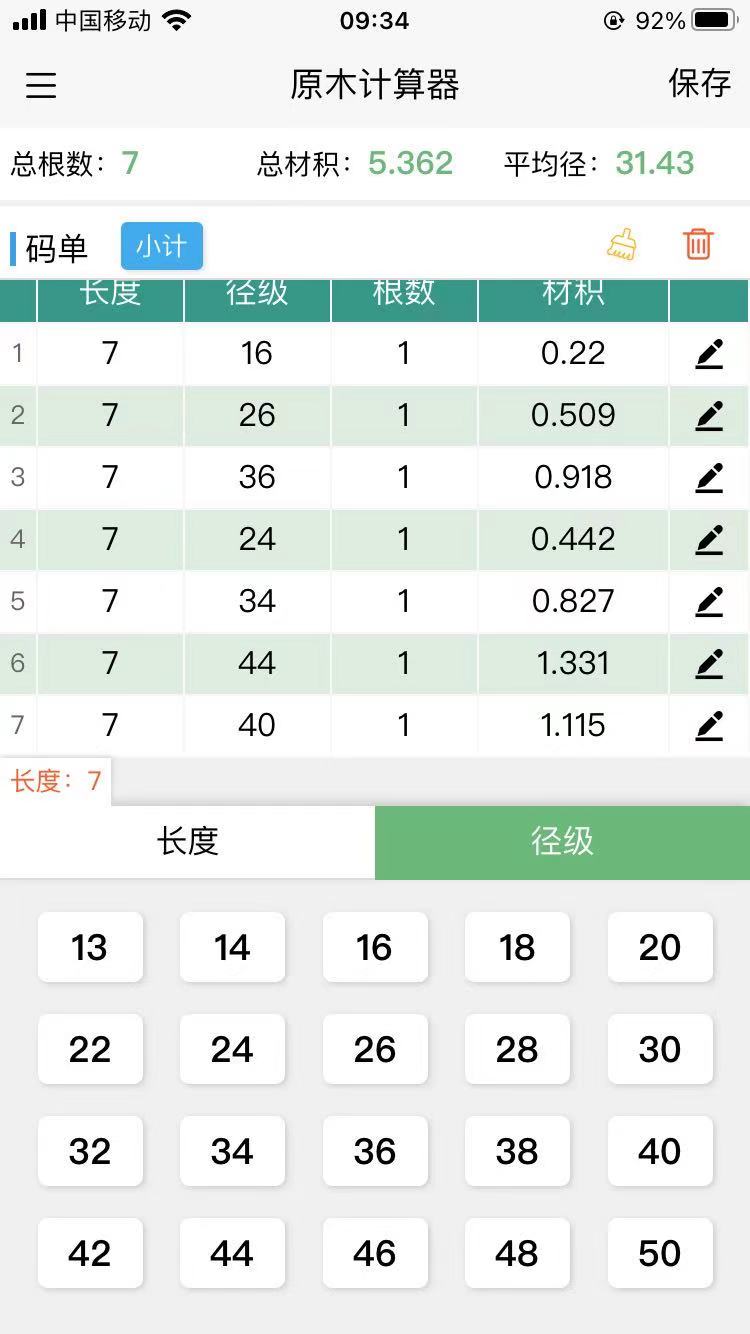Tap diameter key 38
The image size is (750, 1334).
click(x=517, y=1151)
